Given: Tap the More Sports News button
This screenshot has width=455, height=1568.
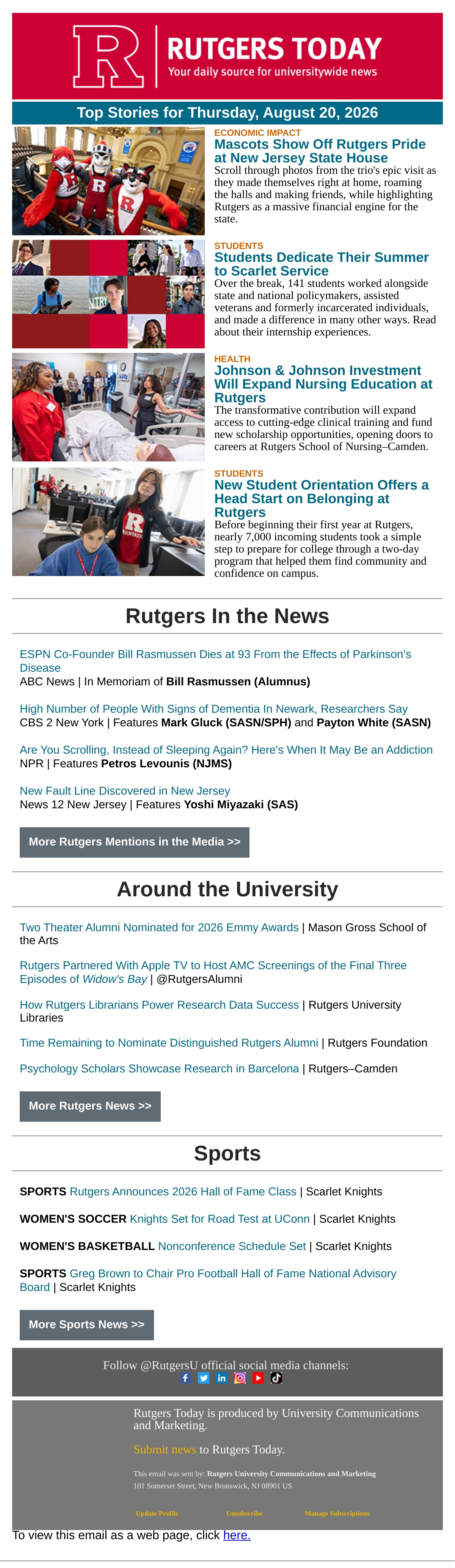Looking at the screenshot, I should click(x=86, y=1324).
